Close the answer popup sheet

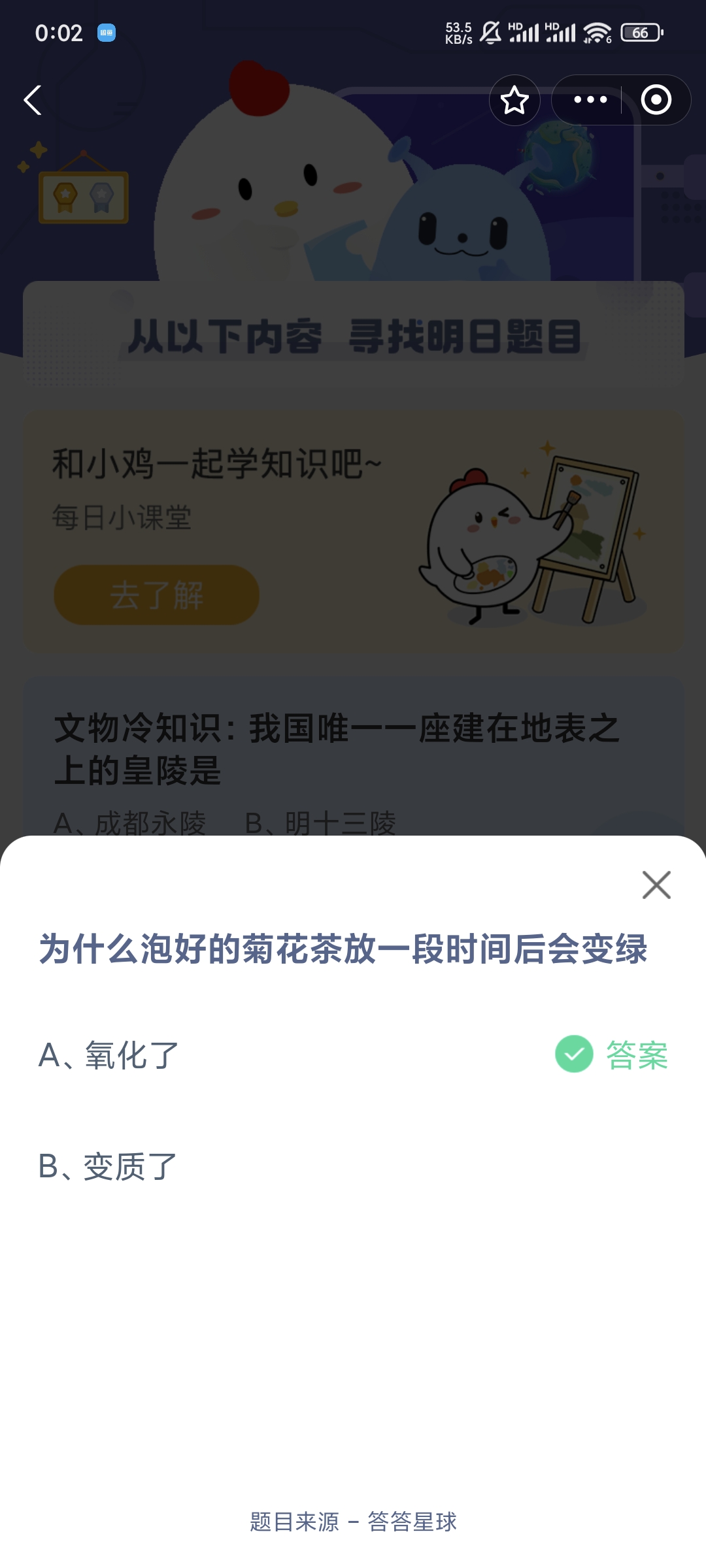(656, 885)
